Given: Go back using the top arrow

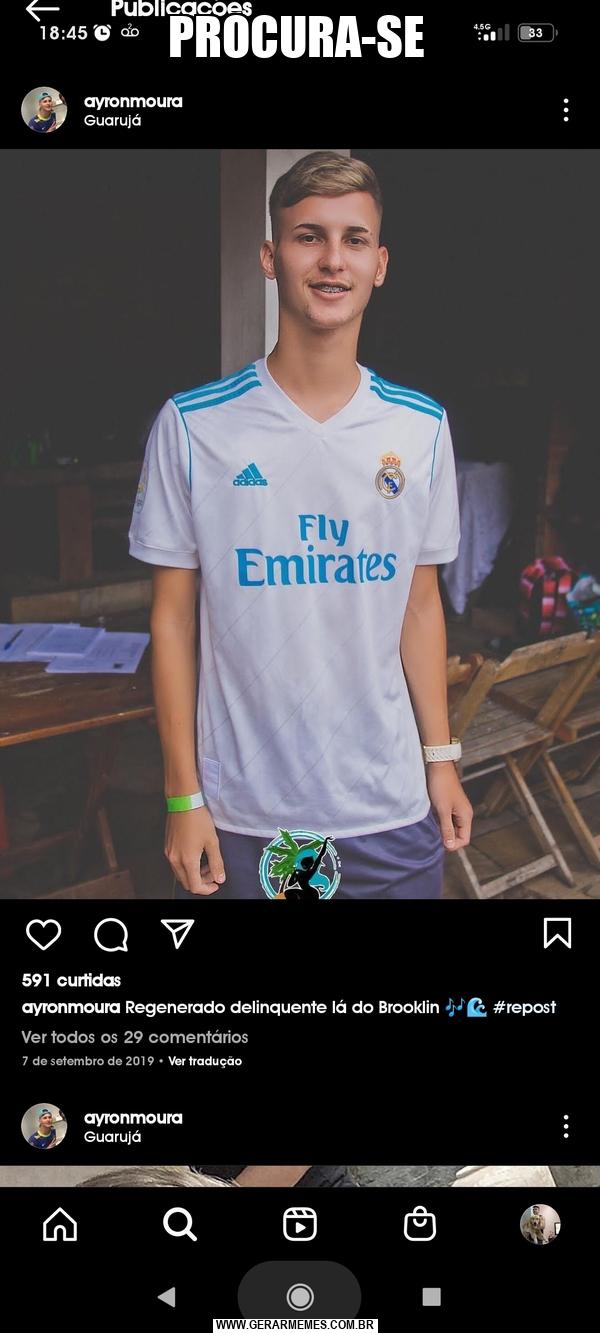Looking at the screenshot, I should pyautogui.click(x=42, y=10).
